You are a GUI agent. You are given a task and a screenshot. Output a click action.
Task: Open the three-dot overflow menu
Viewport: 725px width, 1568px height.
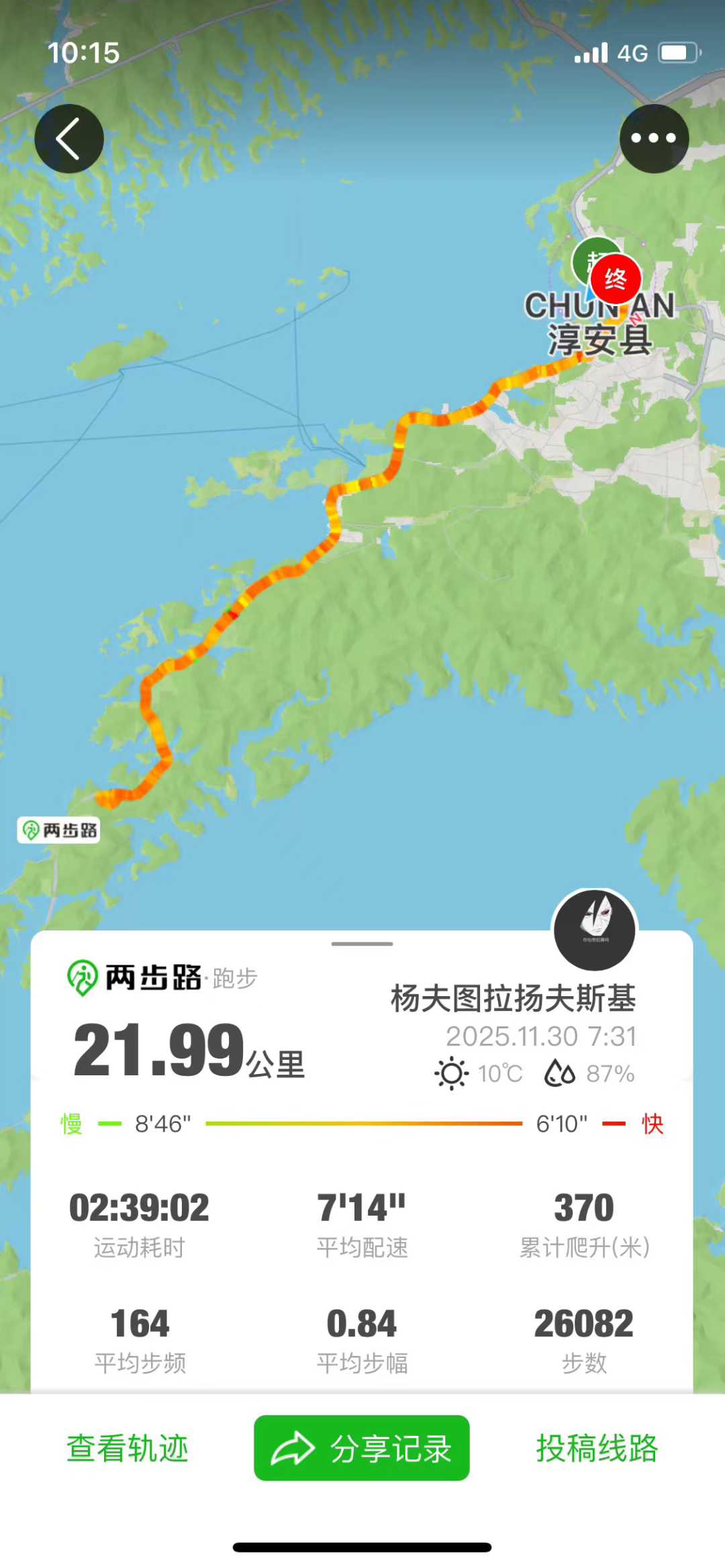654,139
